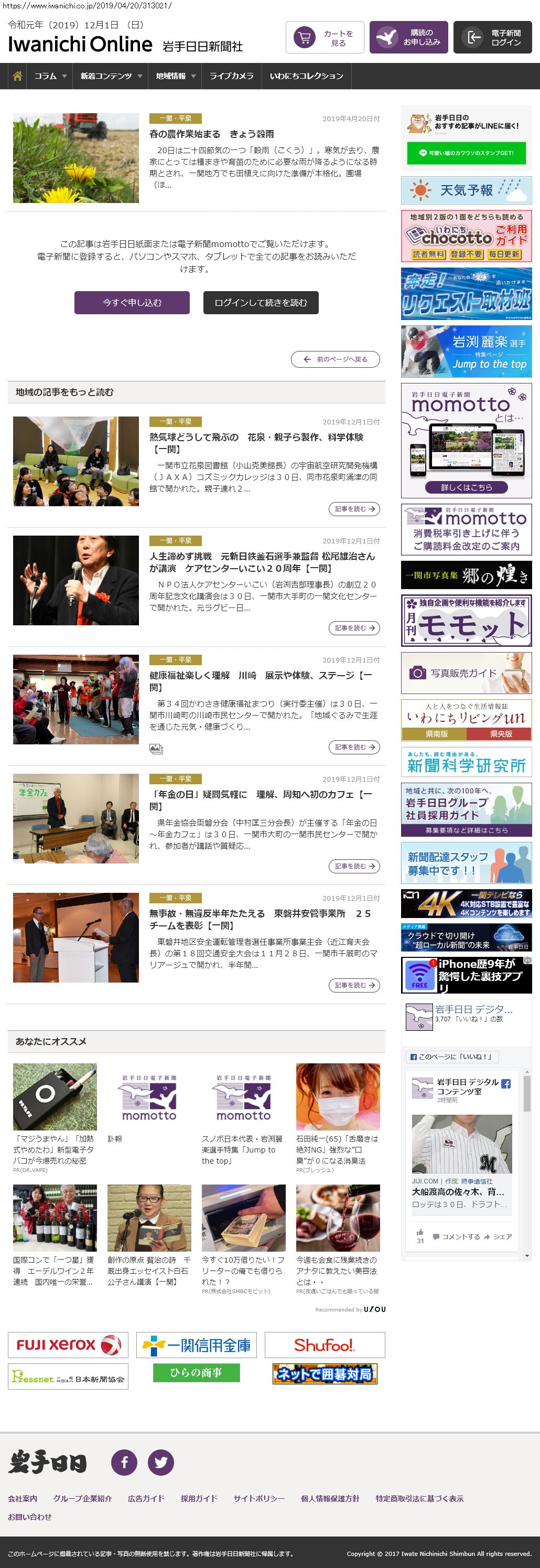Go to the home icon in the nav bar
The width and height of the screenshot is (540, 1568).
point(18,76)
